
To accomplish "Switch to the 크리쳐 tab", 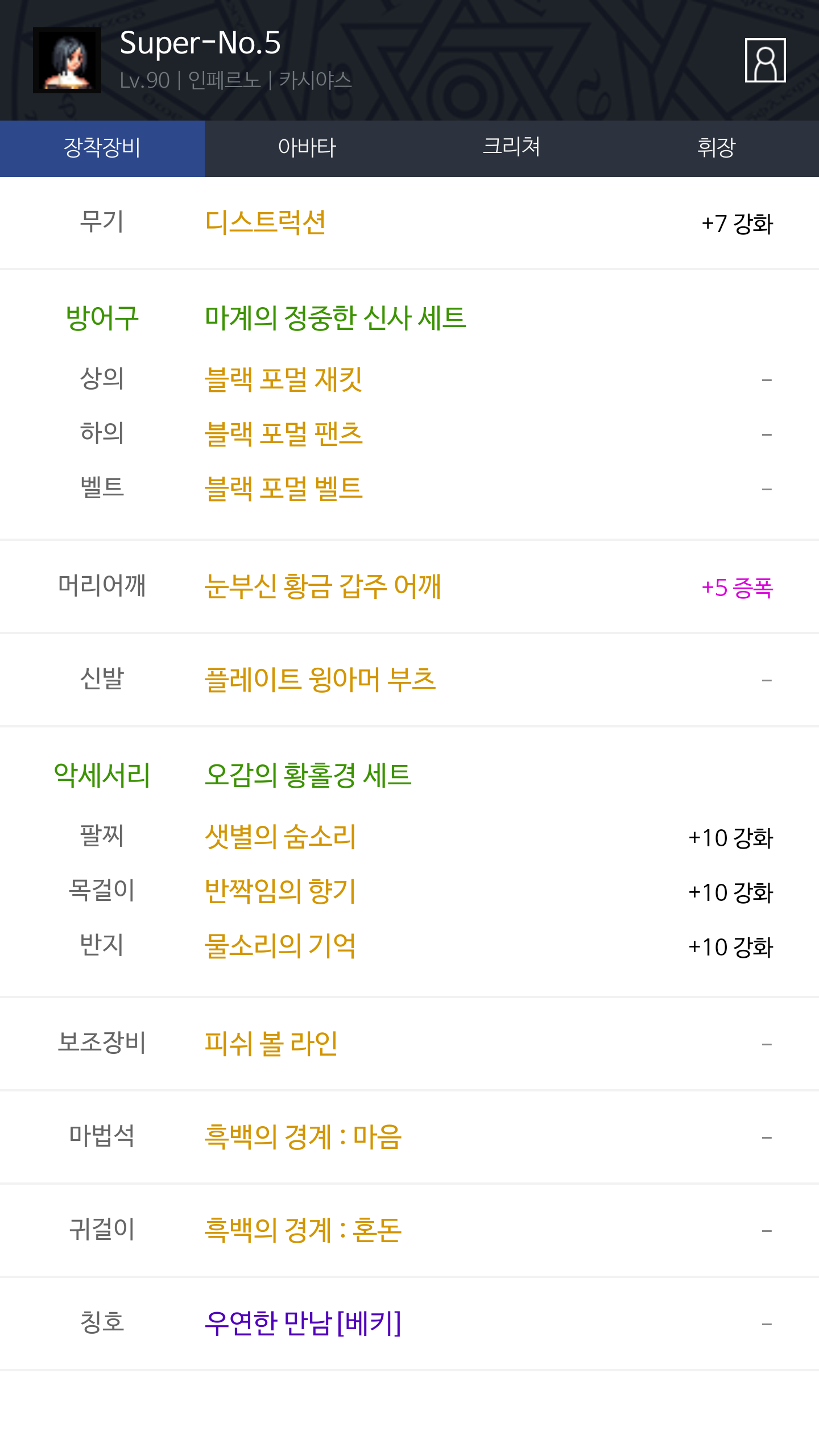I will coord(512,148).
